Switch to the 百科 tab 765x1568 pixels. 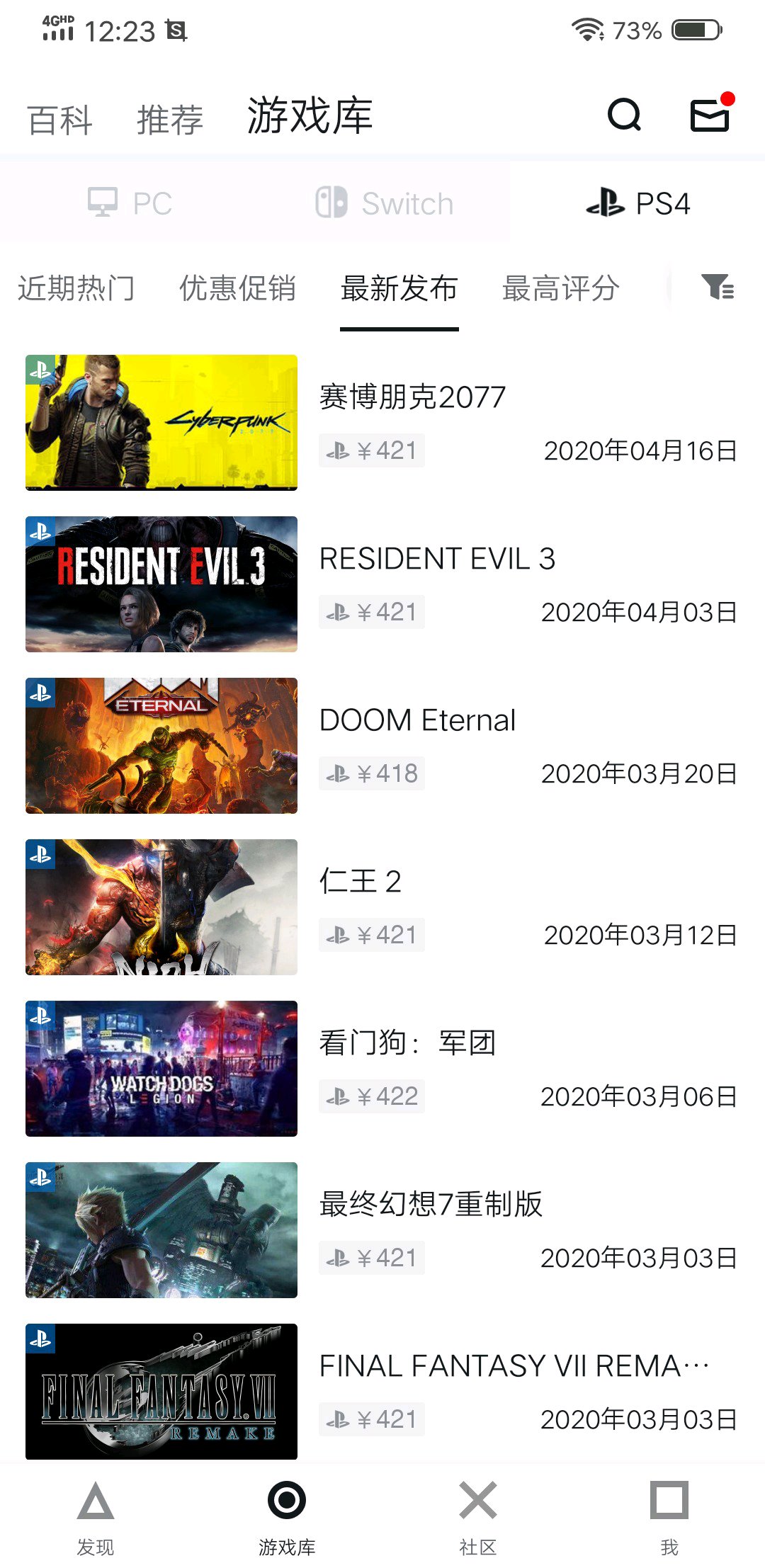click(60, 119)
